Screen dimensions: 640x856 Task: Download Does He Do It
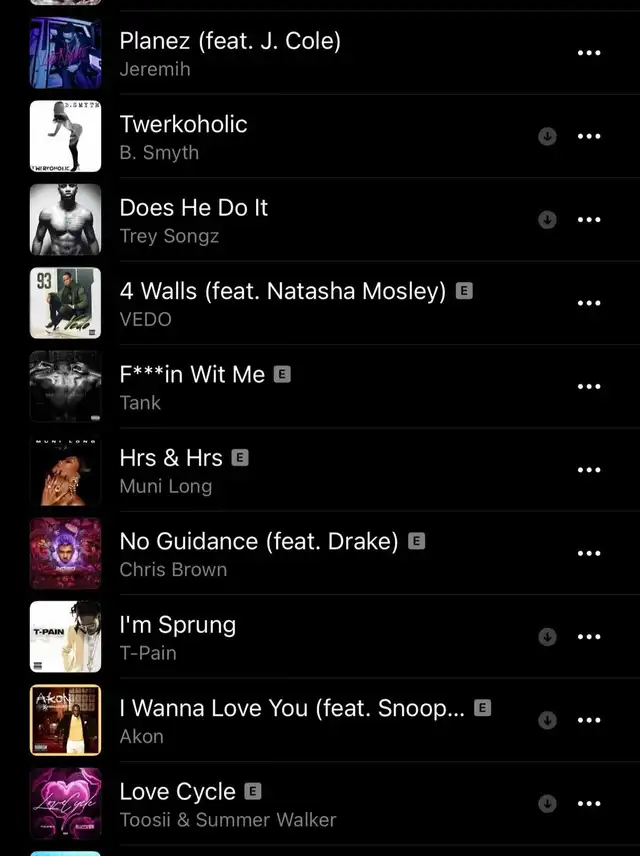click(x=547, y=220)
